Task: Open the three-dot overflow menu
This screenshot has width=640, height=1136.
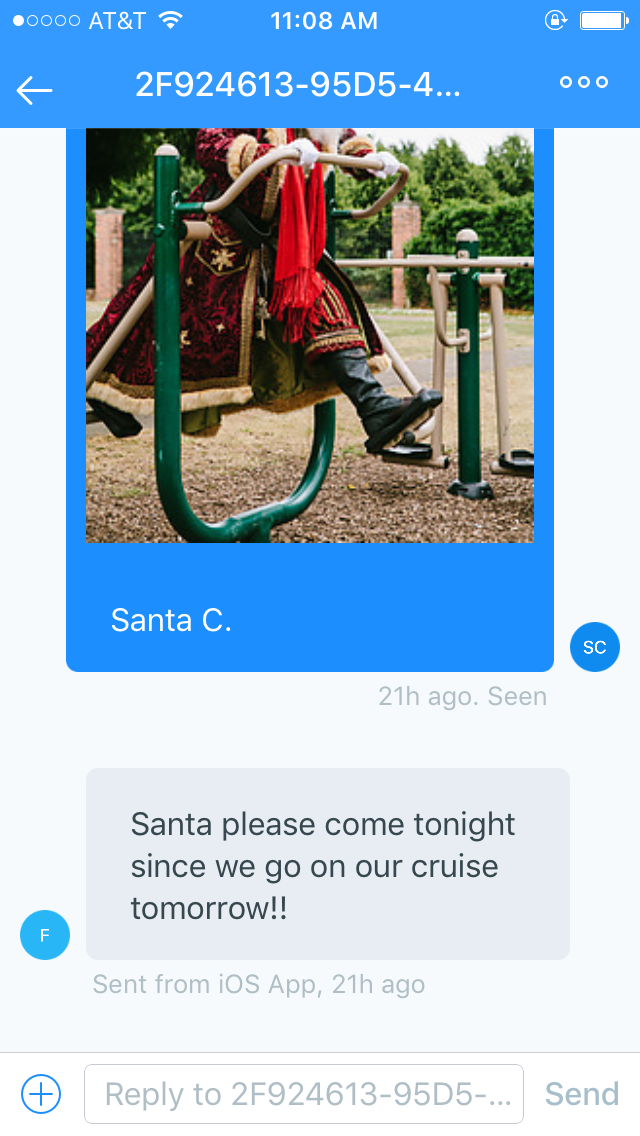Action: click(x=584, y=83)
